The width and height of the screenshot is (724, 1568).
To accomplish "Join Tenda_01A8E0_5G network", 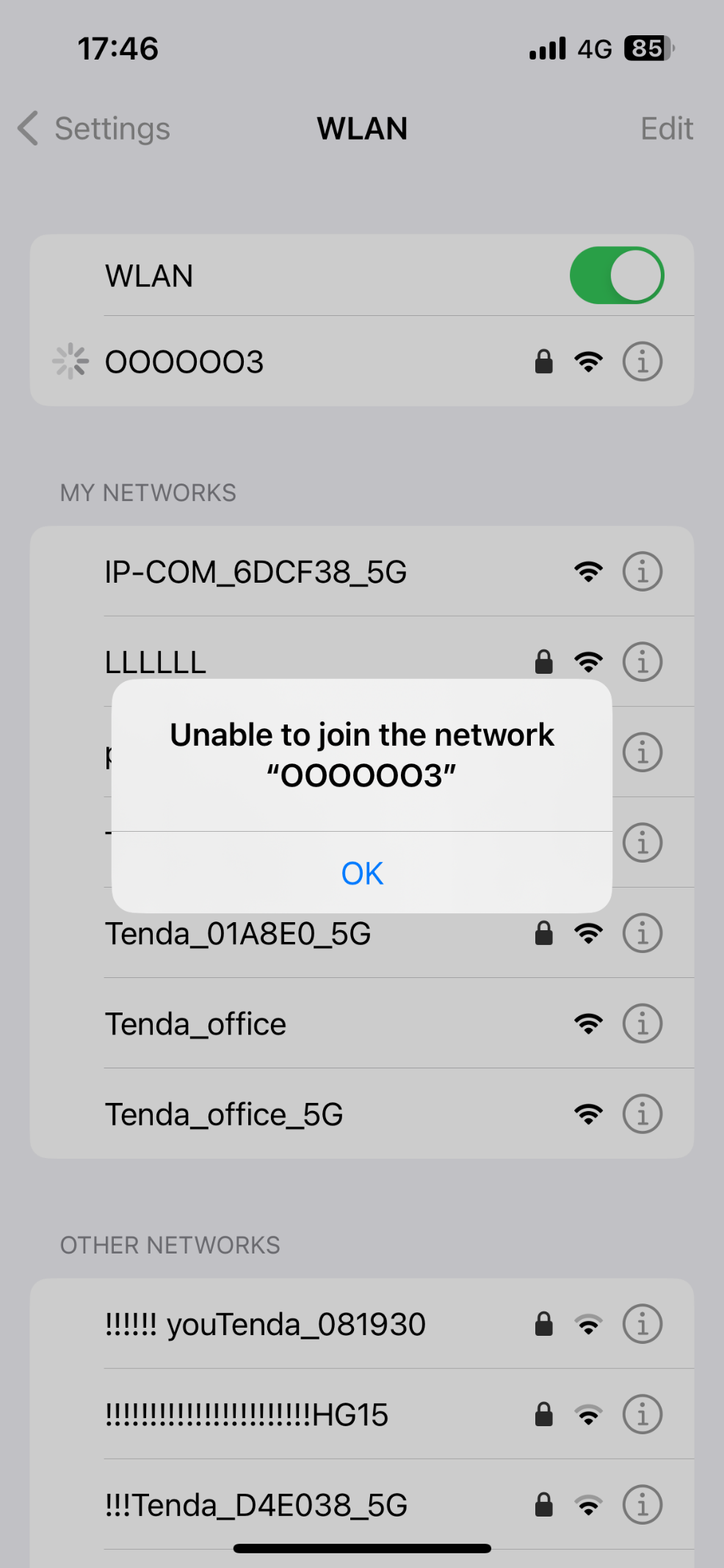I will click(x=294, y=934).
